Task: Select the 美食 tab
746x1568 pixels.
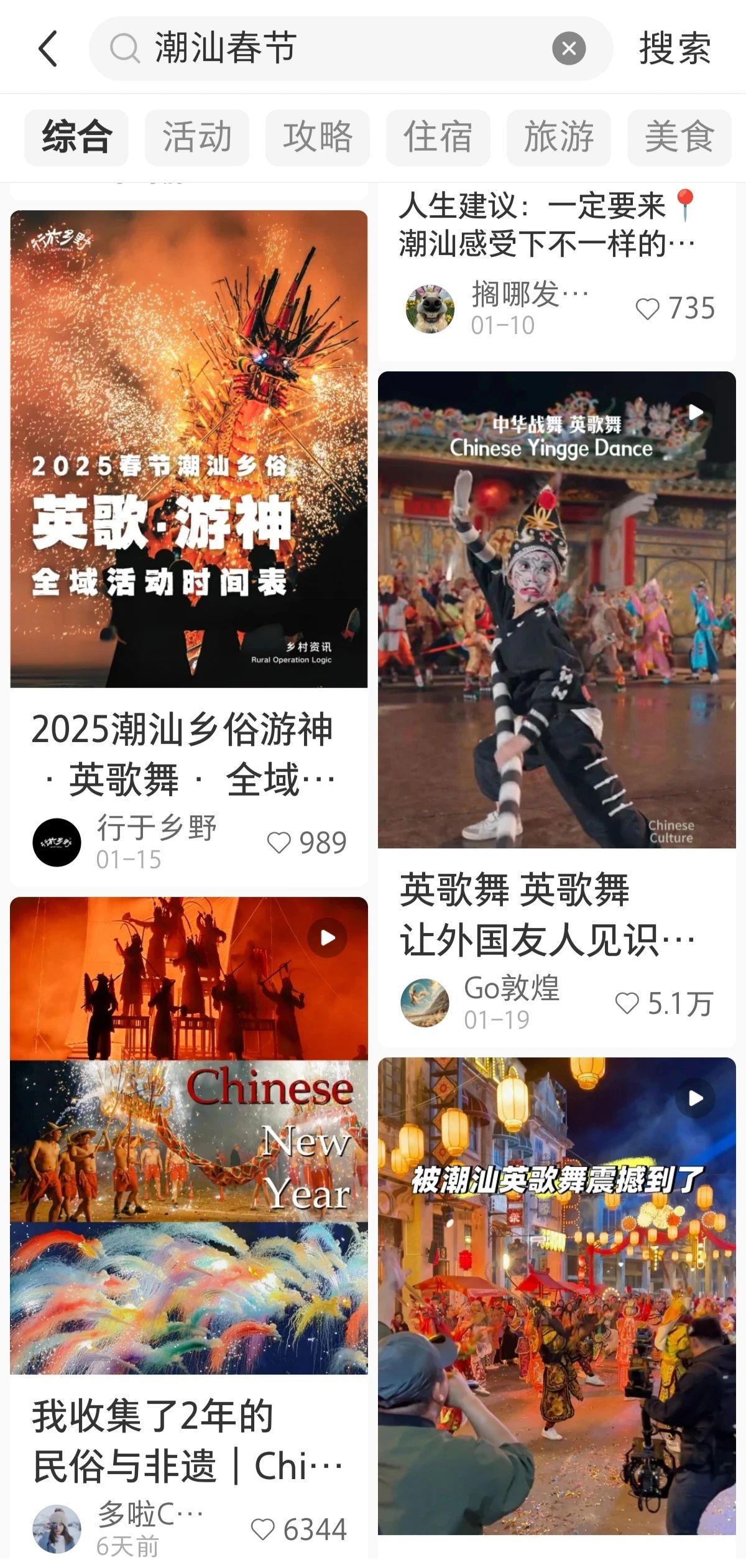Action: [679, 137]
